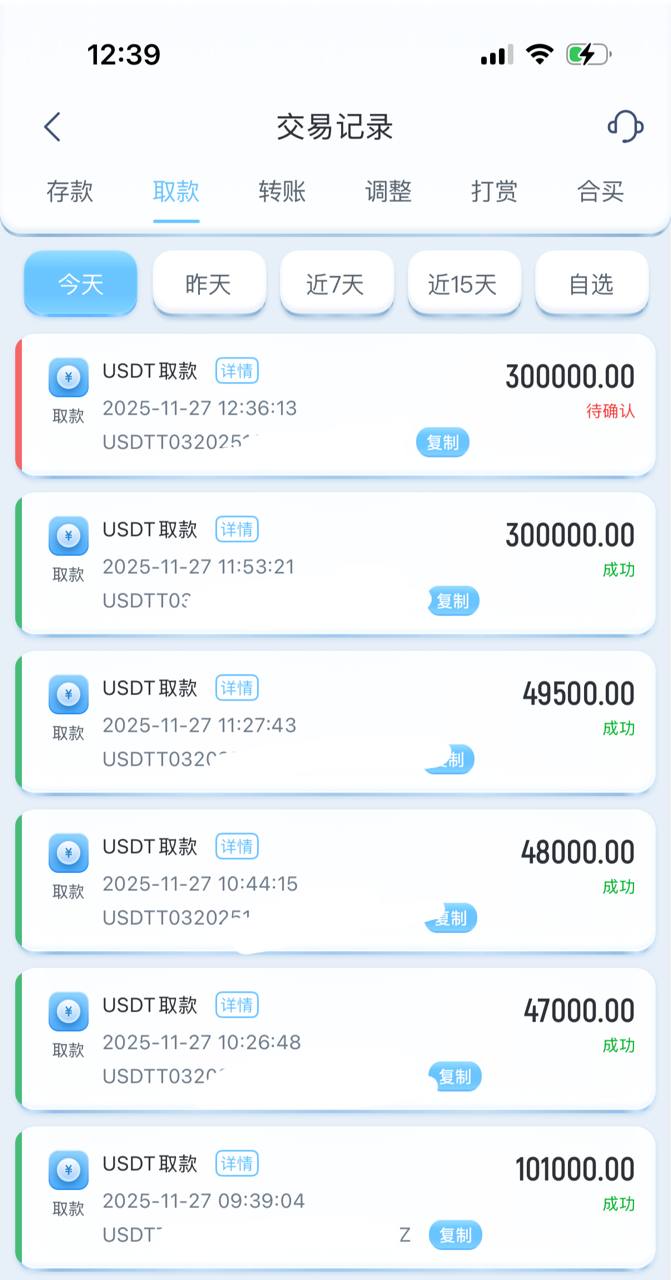Open the 自选 custom date filter
The height and width of the screenshot is (1280, 671).
[x=591, y=284]
